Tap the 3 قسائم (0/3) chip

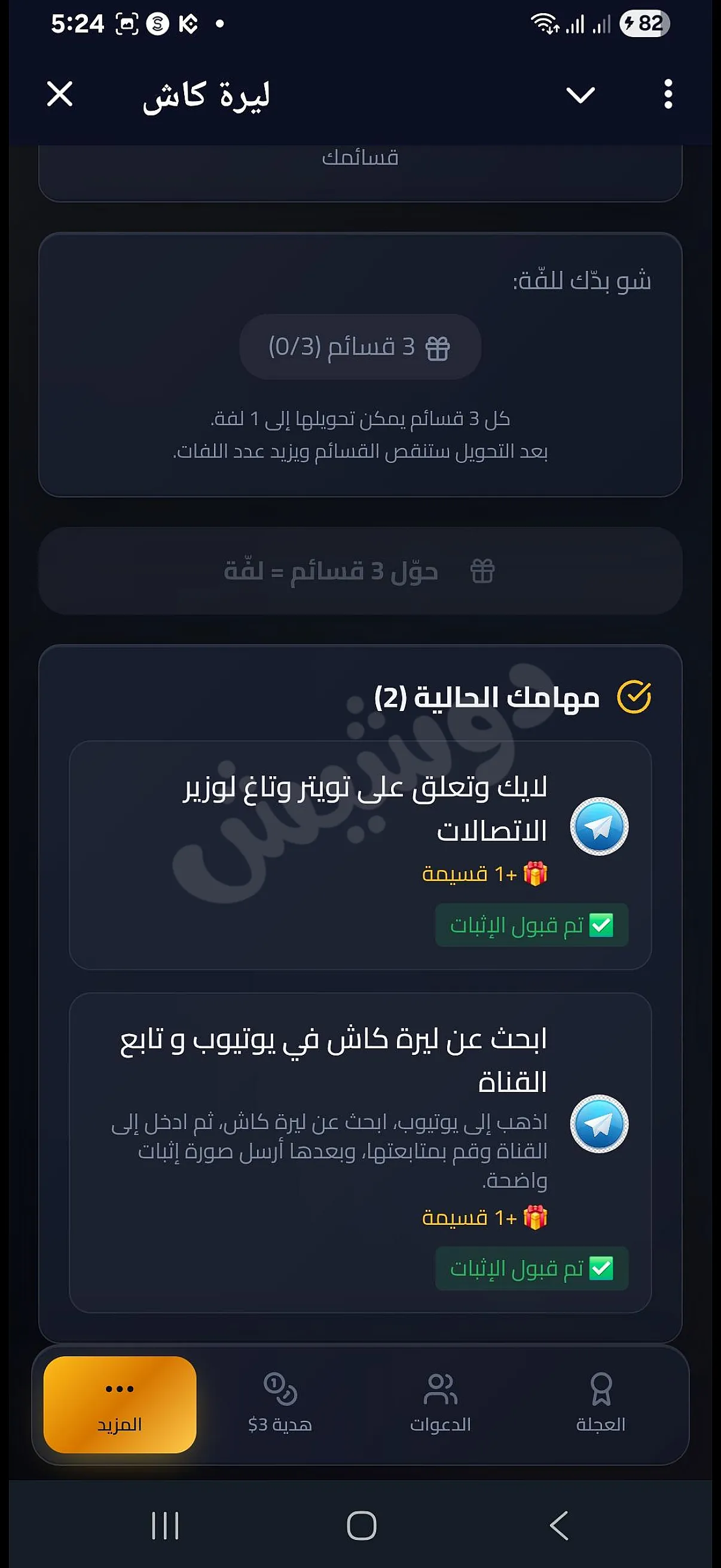pyautogui.click(x=360, y=347)
